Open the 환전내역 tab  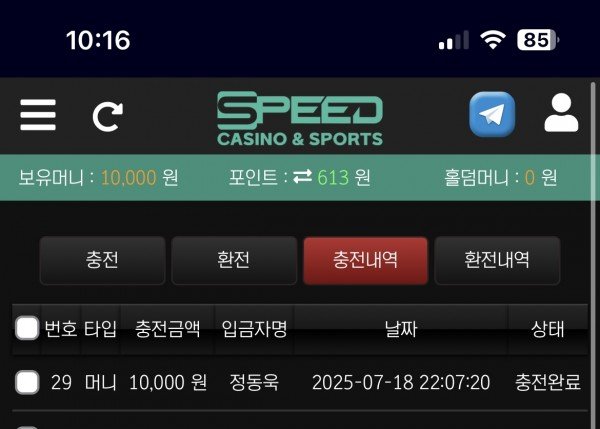pos(497,261)
